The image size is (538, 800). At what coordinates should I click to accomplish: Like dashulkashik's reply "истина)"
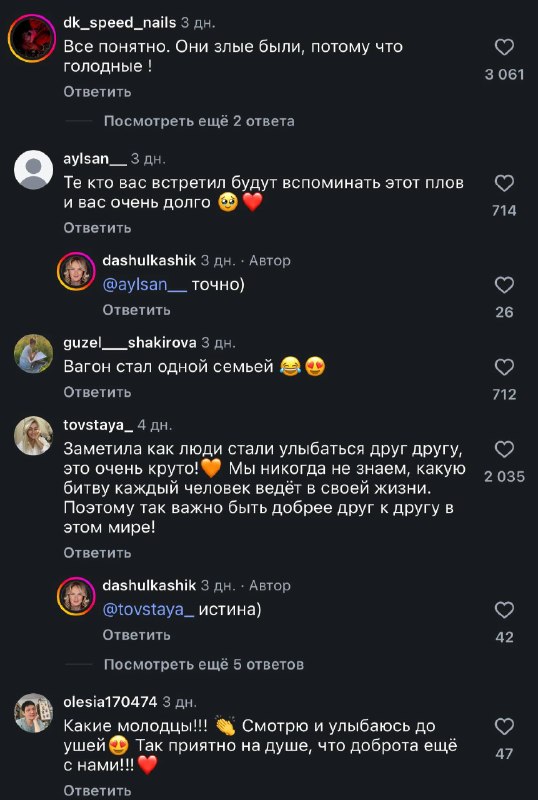504,610
